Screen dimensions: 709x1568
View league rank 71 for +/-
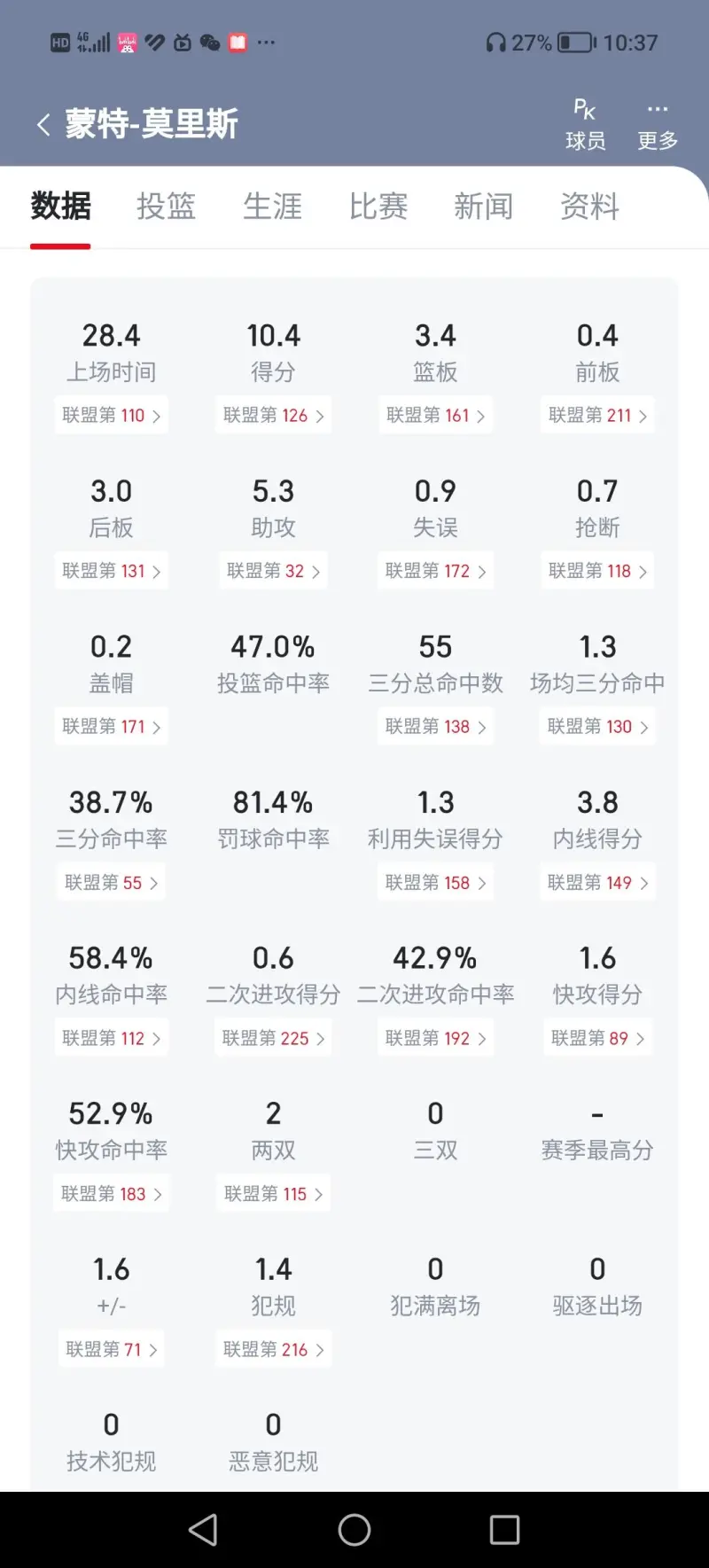[x=111, y=1349]
